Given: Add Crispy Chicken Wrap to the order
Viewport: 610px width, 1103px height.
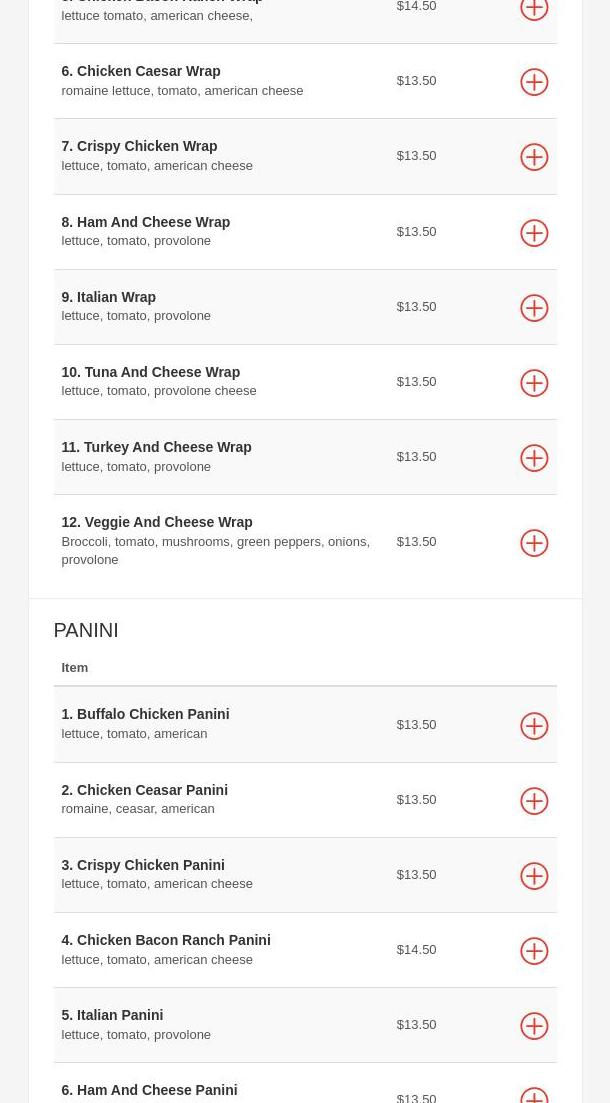Looking at the screenshot, I should coord(534,157).
